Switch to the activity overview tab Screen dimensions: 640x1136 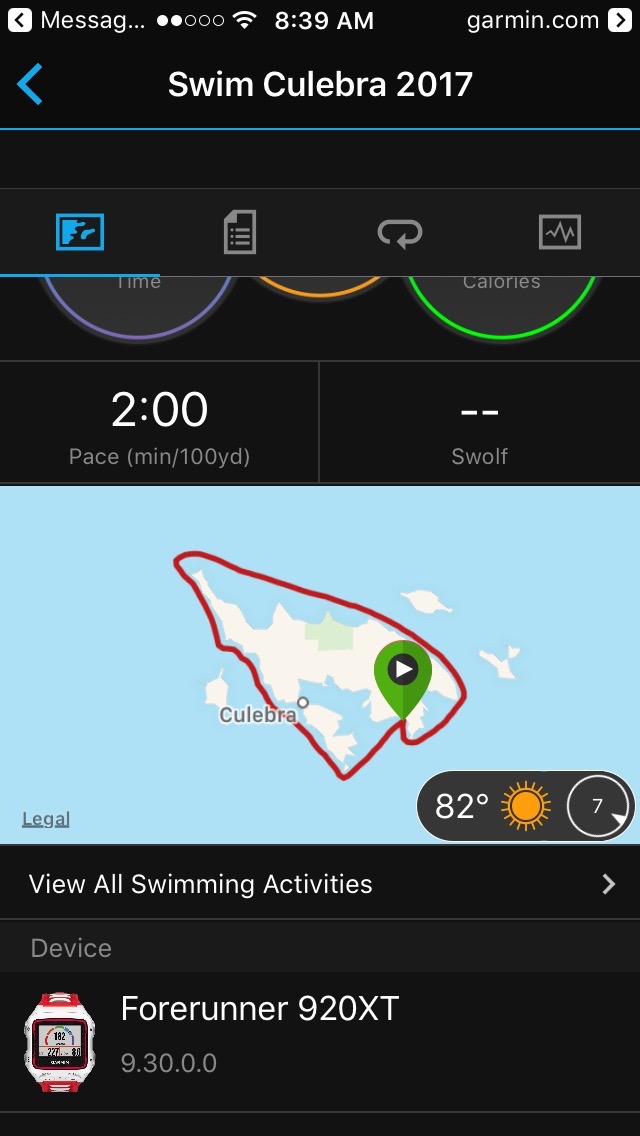(80, 233)
